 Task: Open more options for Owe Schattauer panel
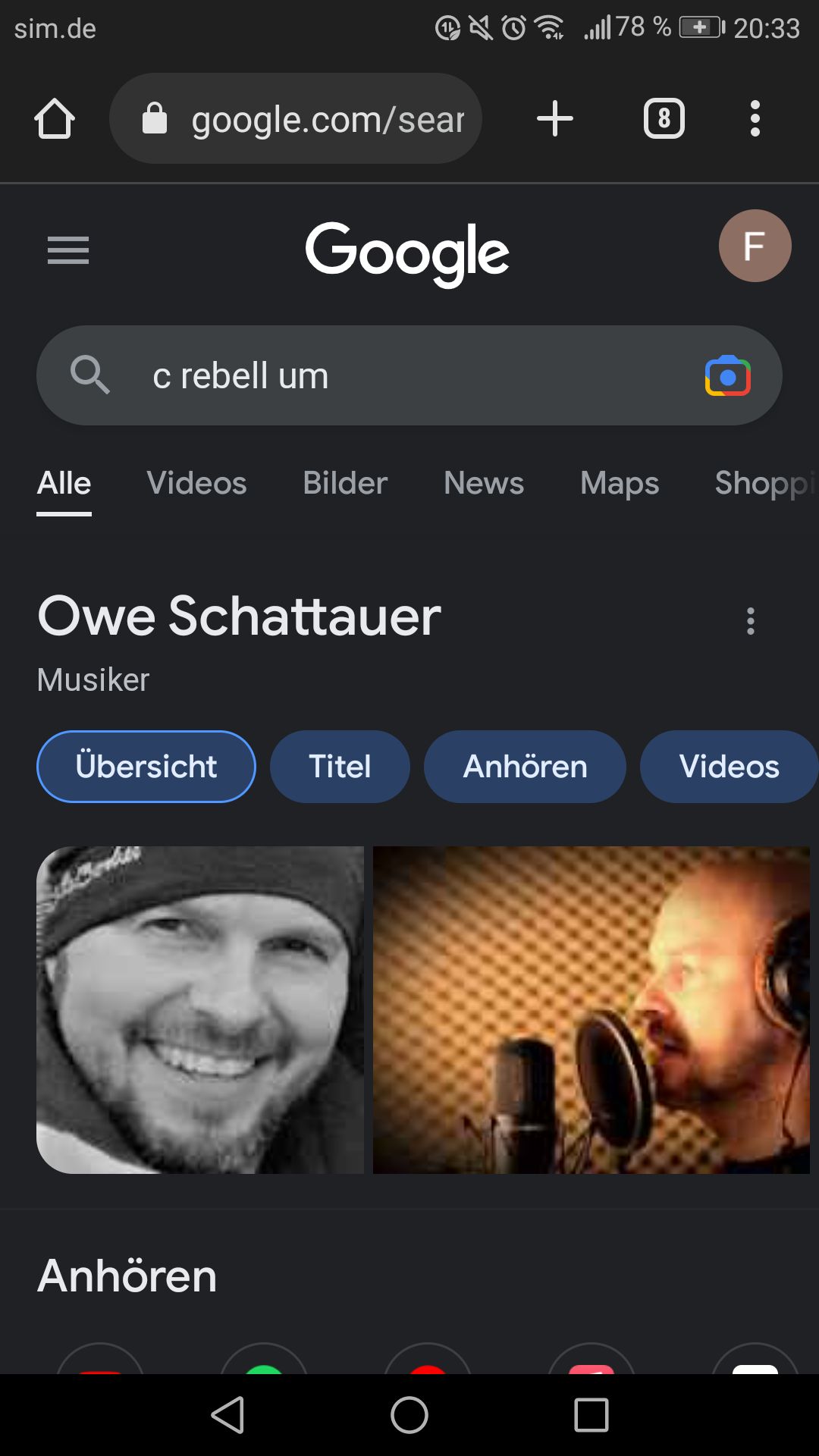click(750, 621)
